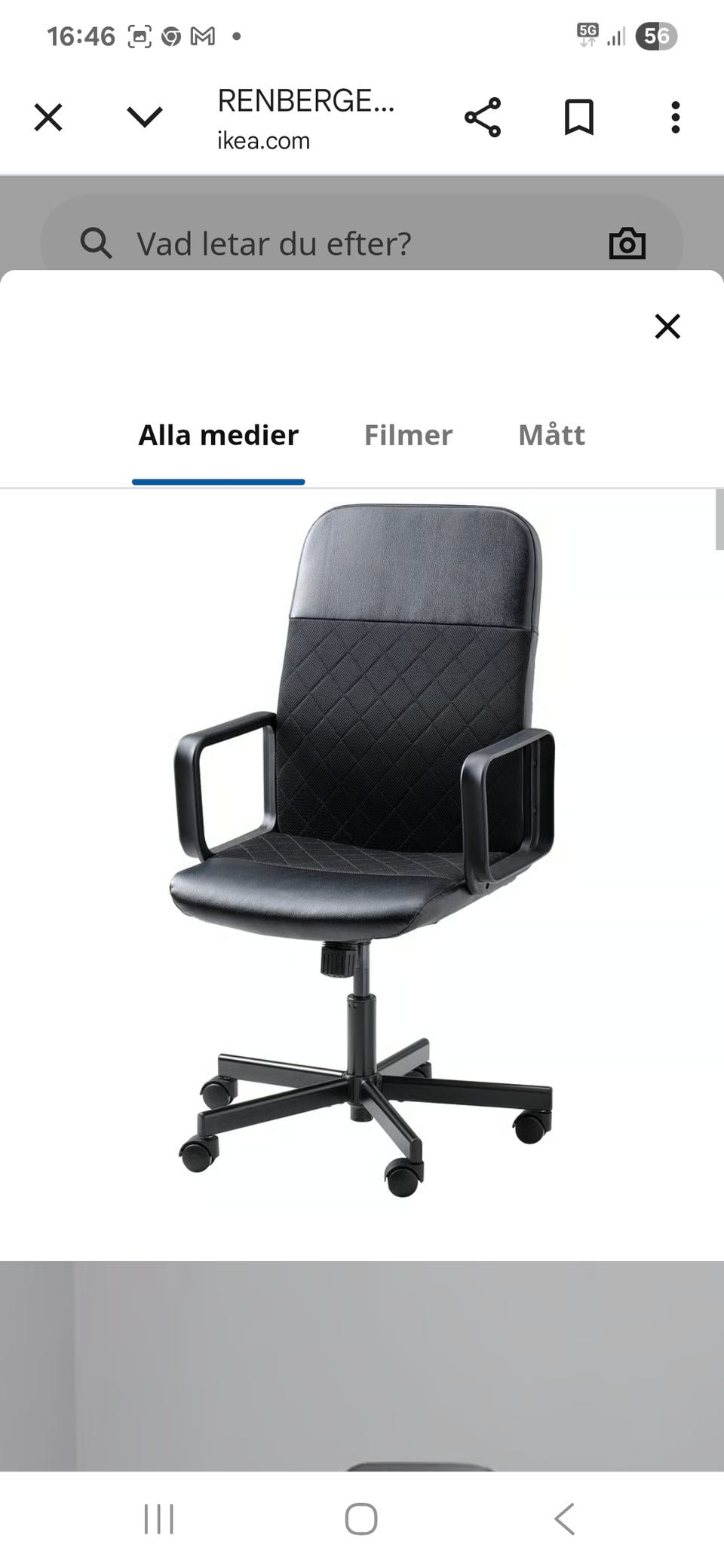
Task: Open Gmail from the status bar
Action: pyautogui.click(x=201, y=35)
